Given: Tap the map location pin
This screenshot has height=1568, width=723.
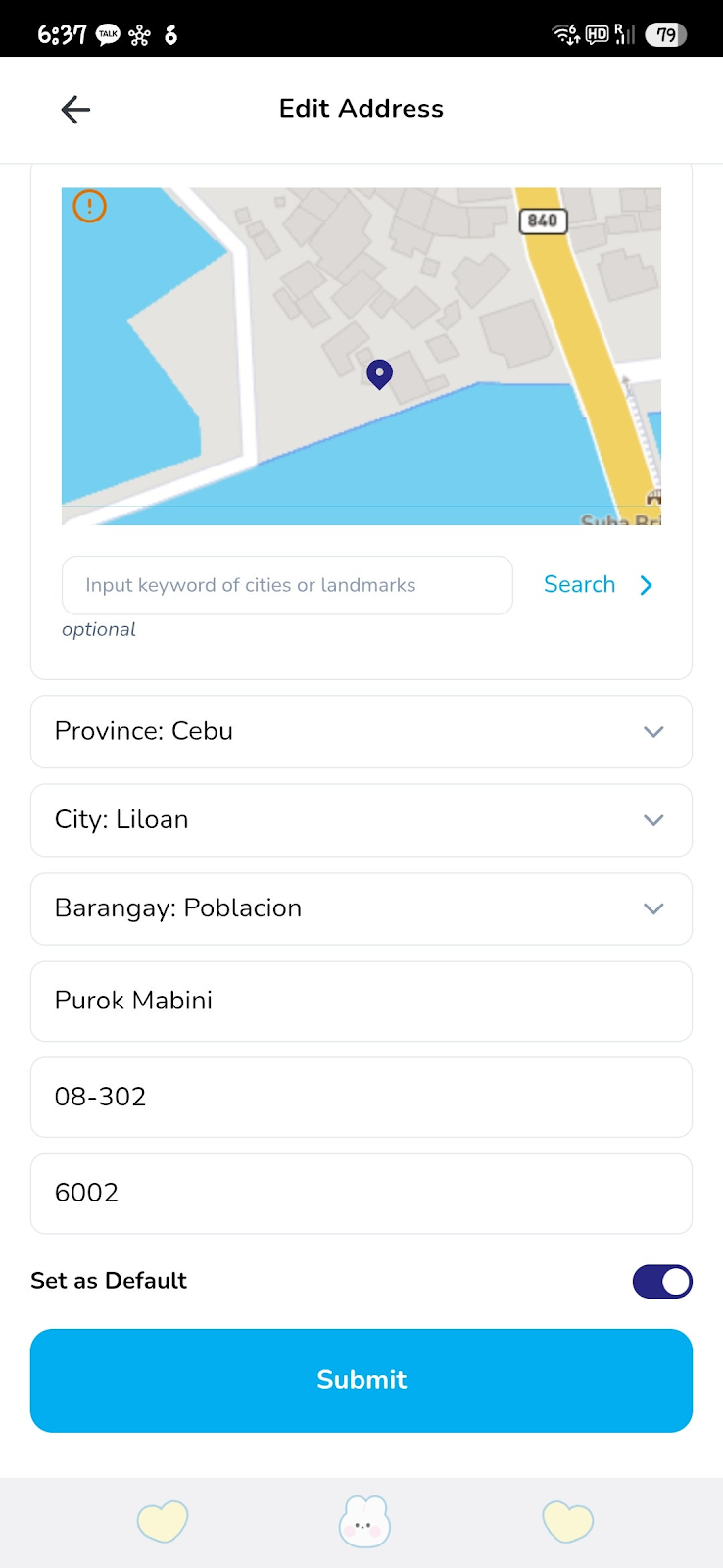Looking at the screenshot, I should pyautogui.click(x=379, y=373).
